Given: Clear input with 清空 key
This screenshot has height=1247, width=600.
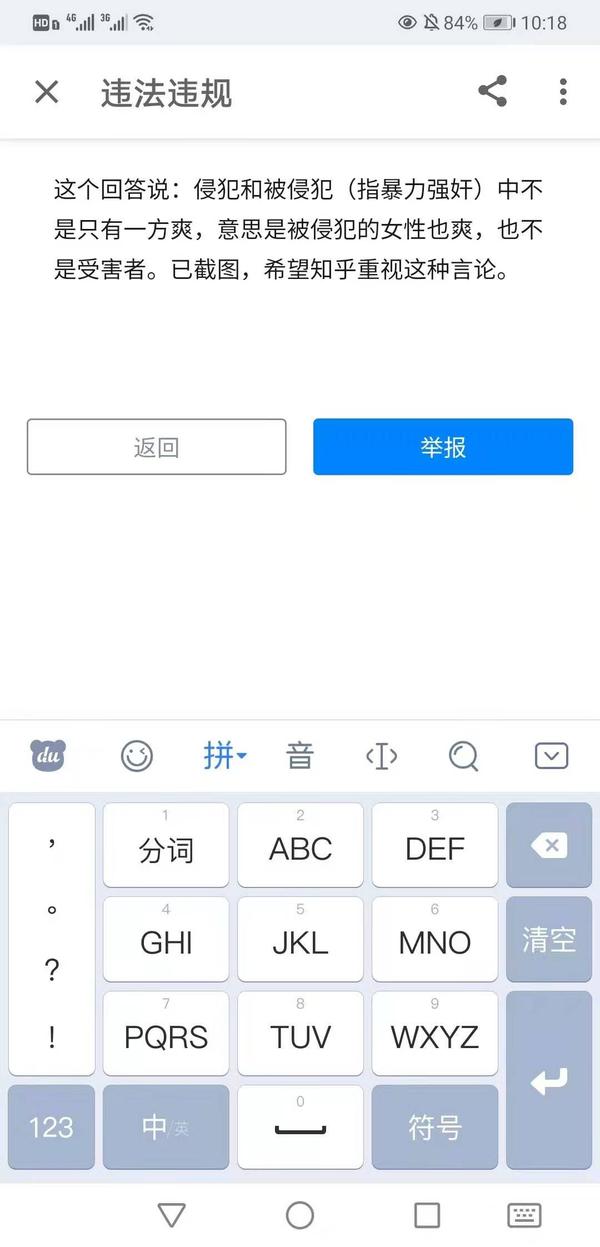Looking at the screenshot, I should 549,940.
